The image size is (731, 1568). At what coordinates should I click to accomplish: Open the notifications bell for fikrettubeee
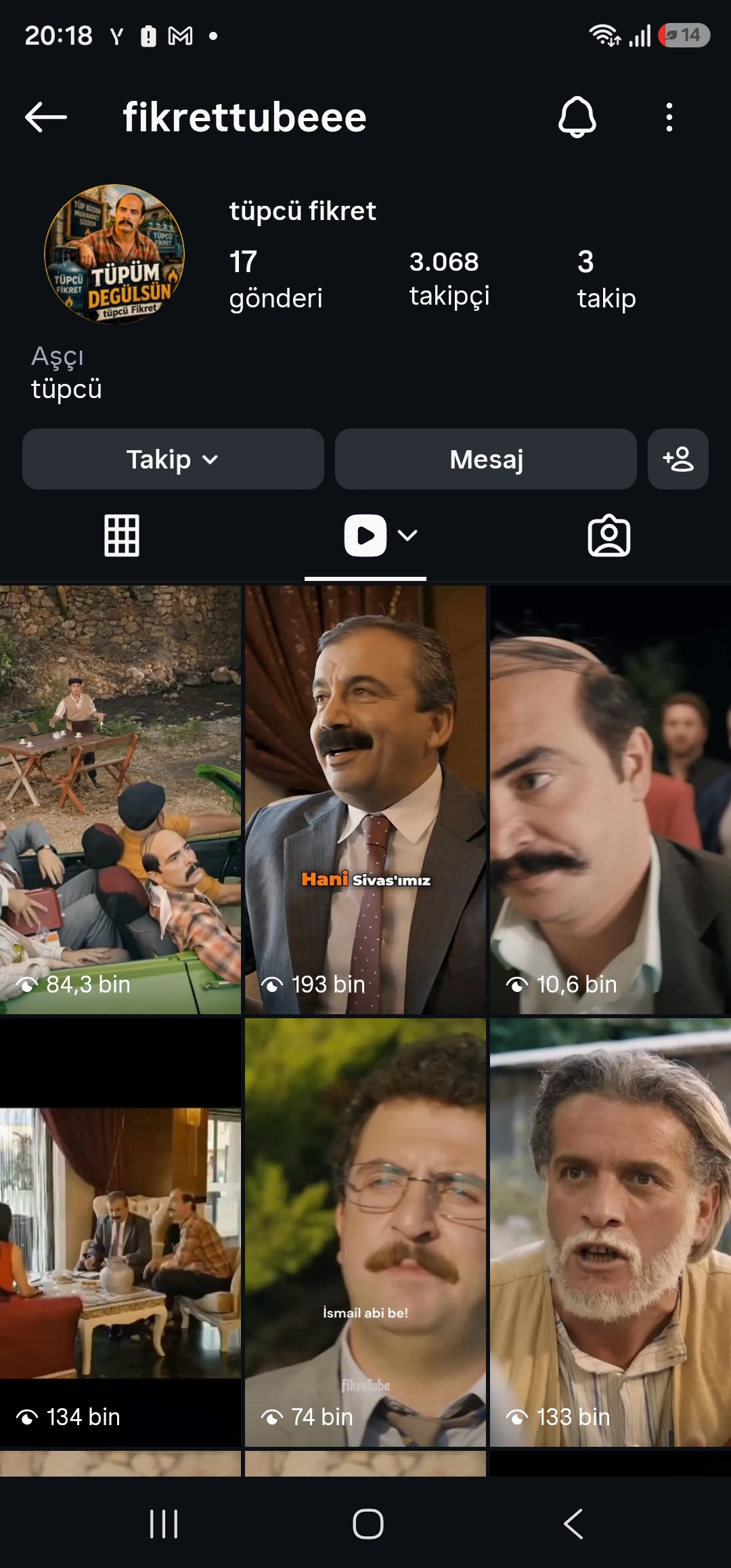coord(577,117)
